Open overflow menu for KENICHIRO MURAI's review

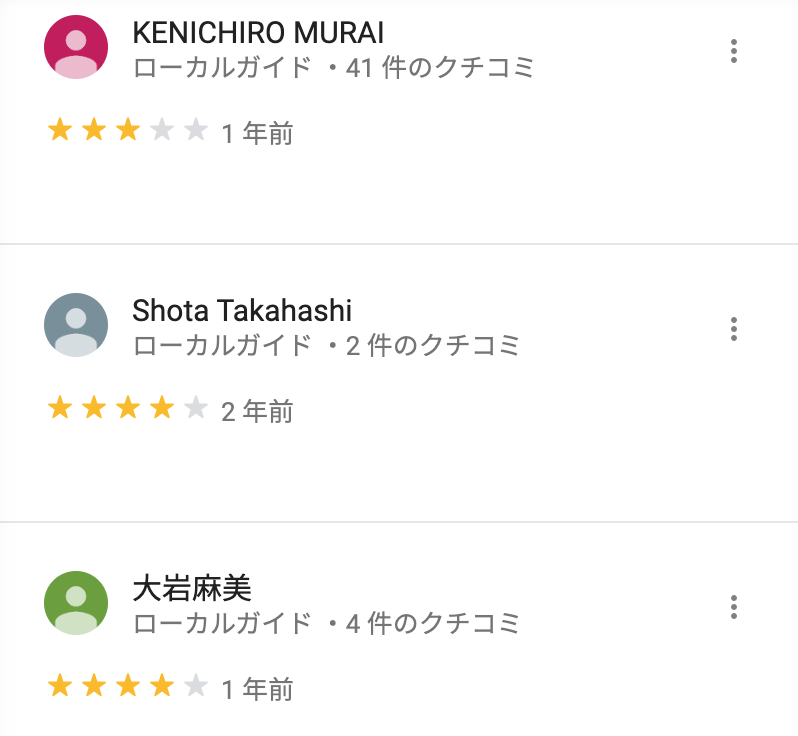pos(734,51)
